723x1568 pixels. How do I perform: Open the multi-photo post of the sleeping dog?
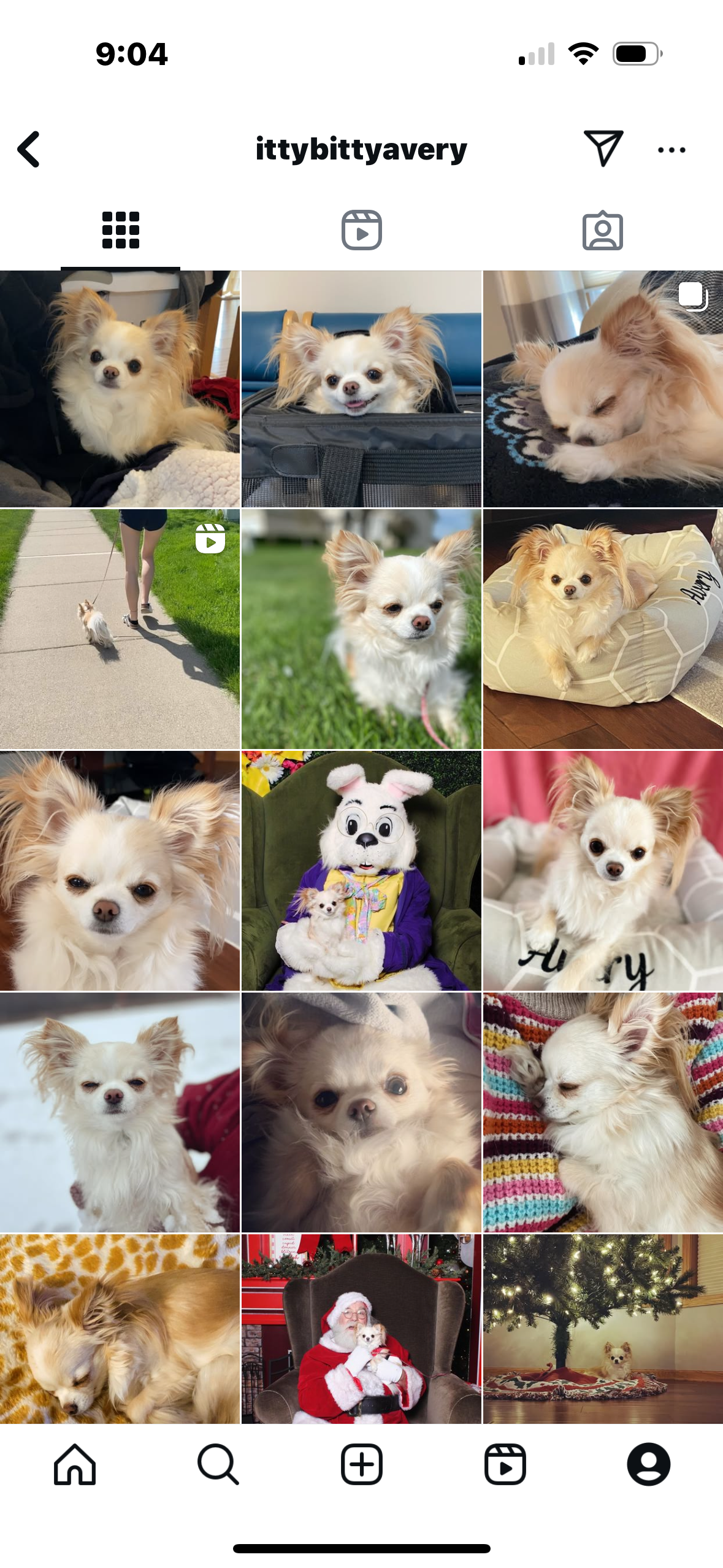[603, 389]
